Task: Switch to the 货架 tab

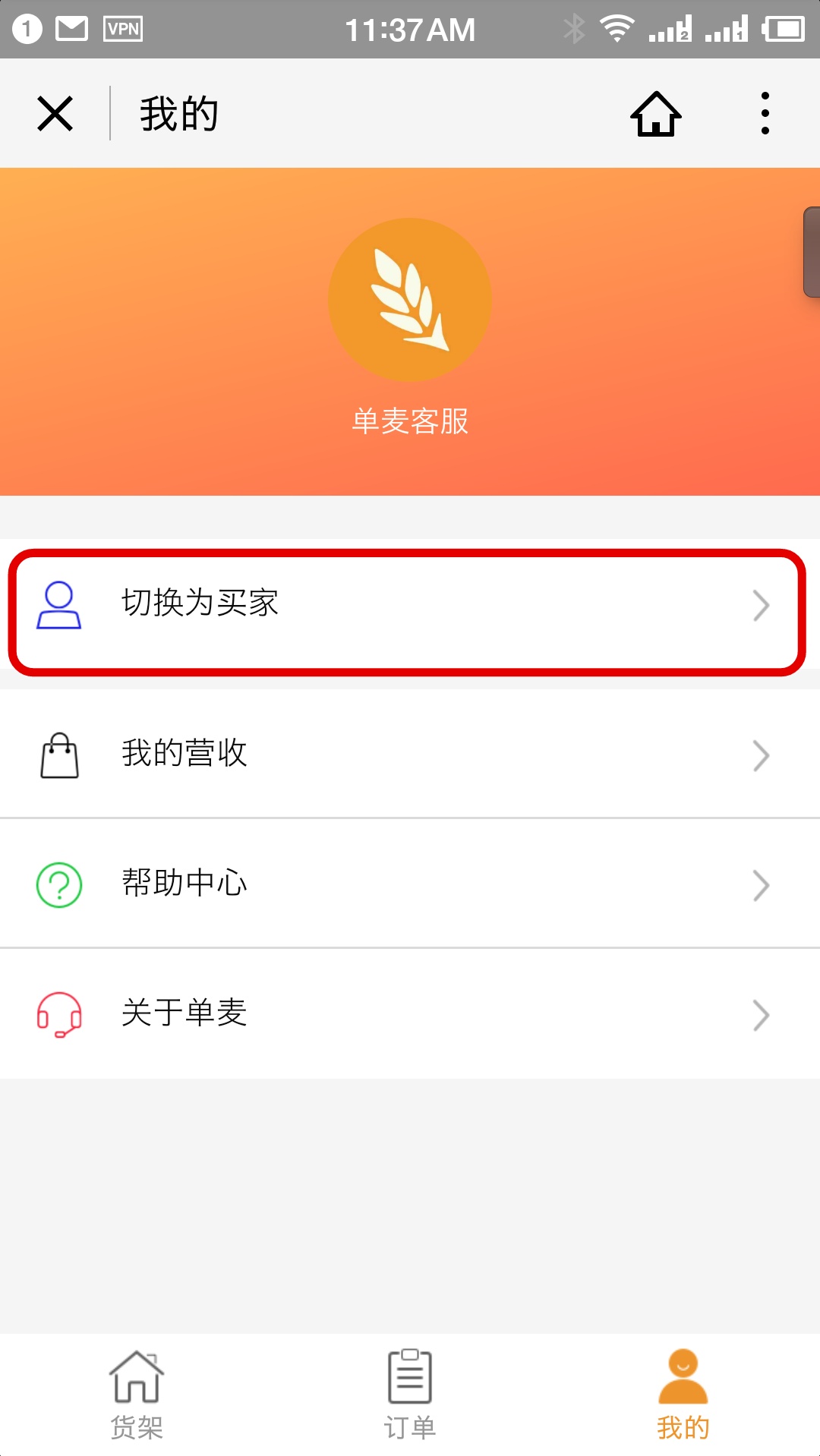Action: (x=137, y=1395)
